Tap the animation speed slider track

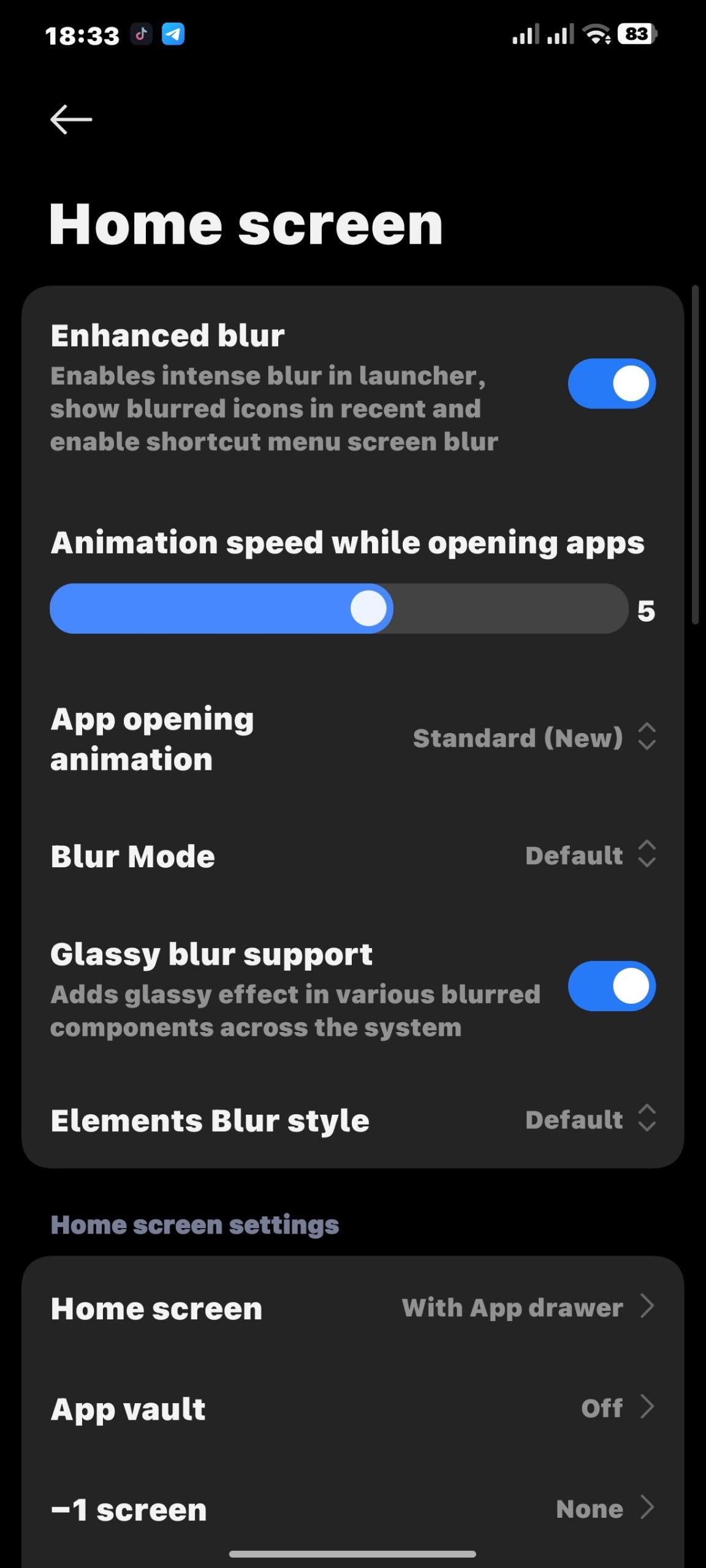click(x=339, y=608)
